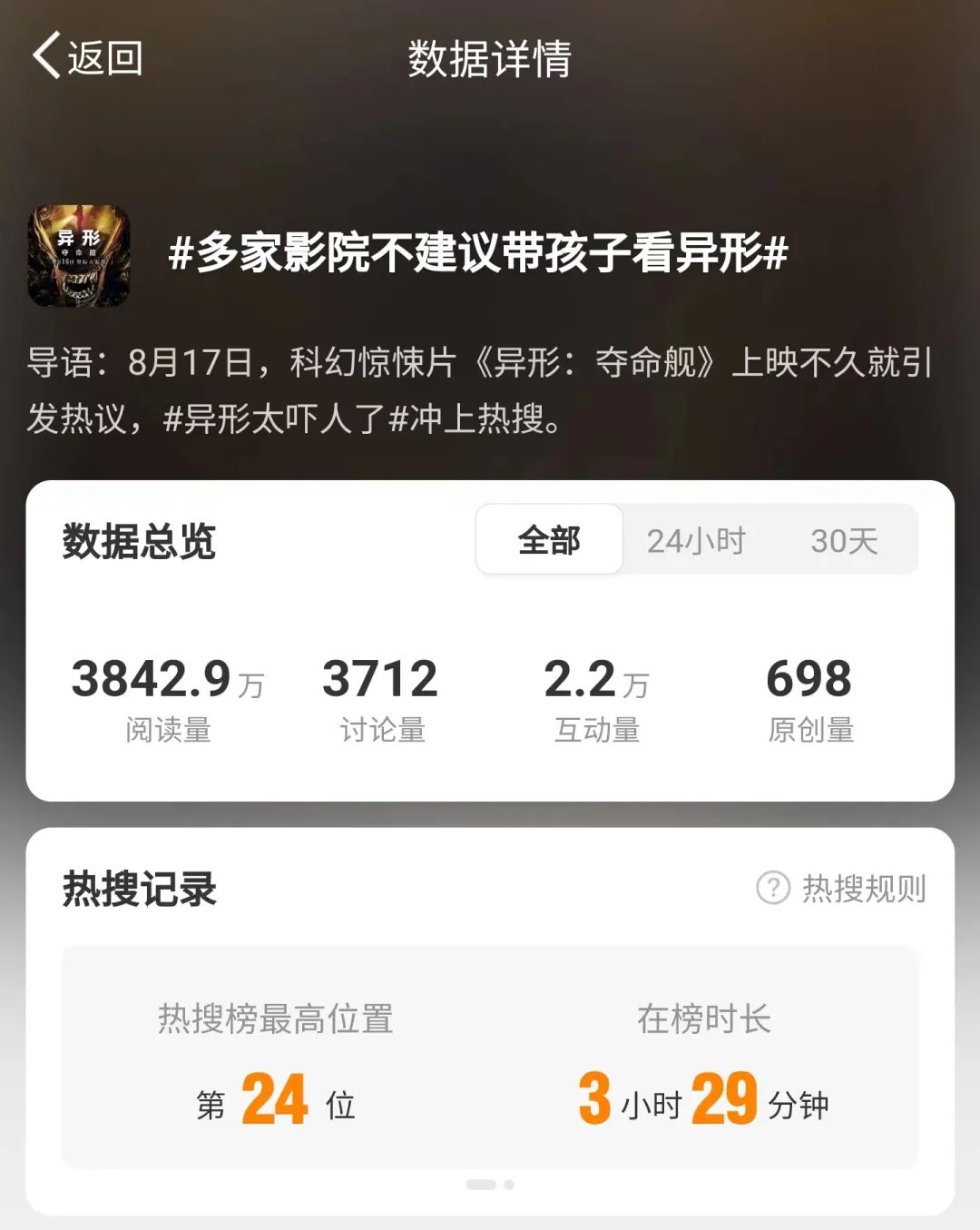The width and height of the screenshot is (980, 1230).
Task: Switch to the 30天 tab
Action: [x=844, y=541]
